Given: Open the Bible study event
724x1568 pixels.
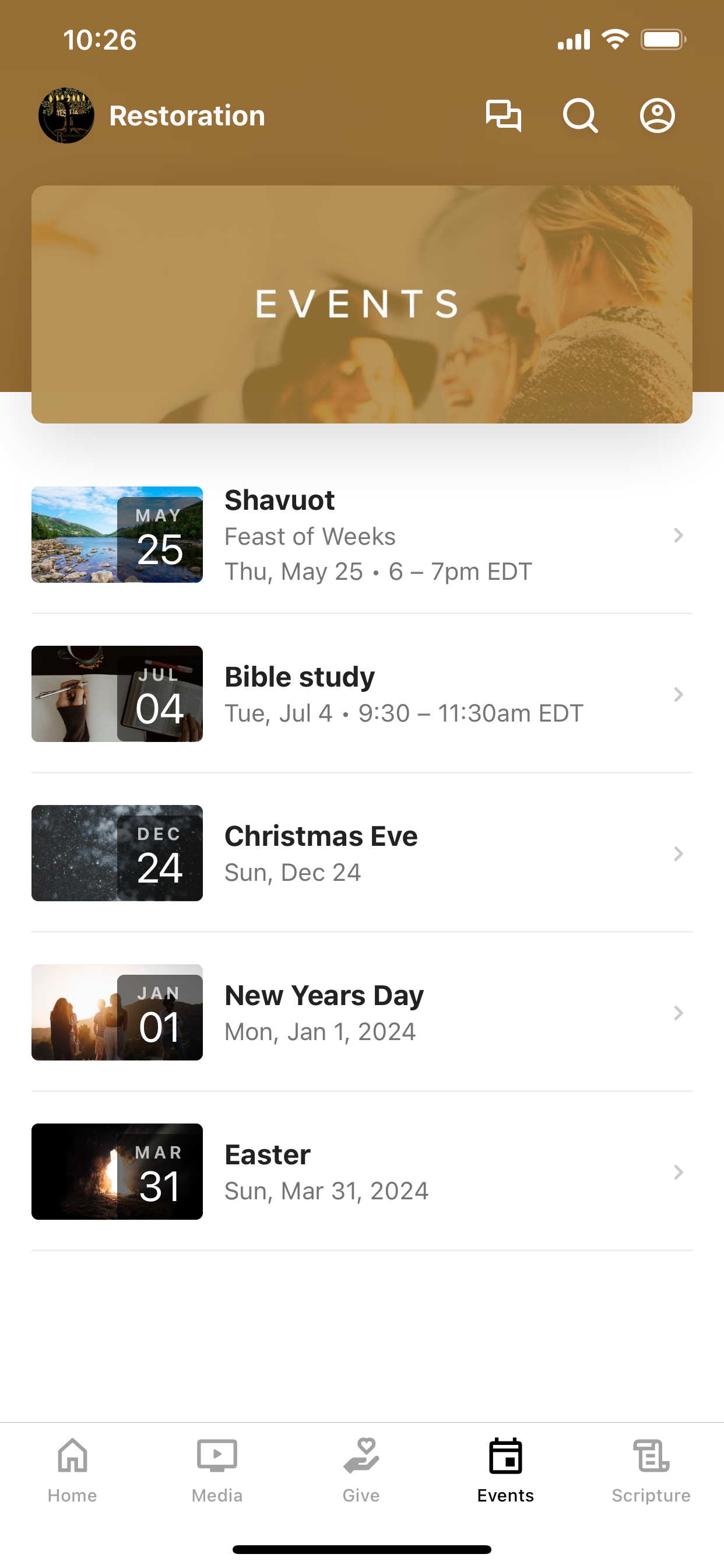Looking at the screenshot, I should tap(362, 694).
